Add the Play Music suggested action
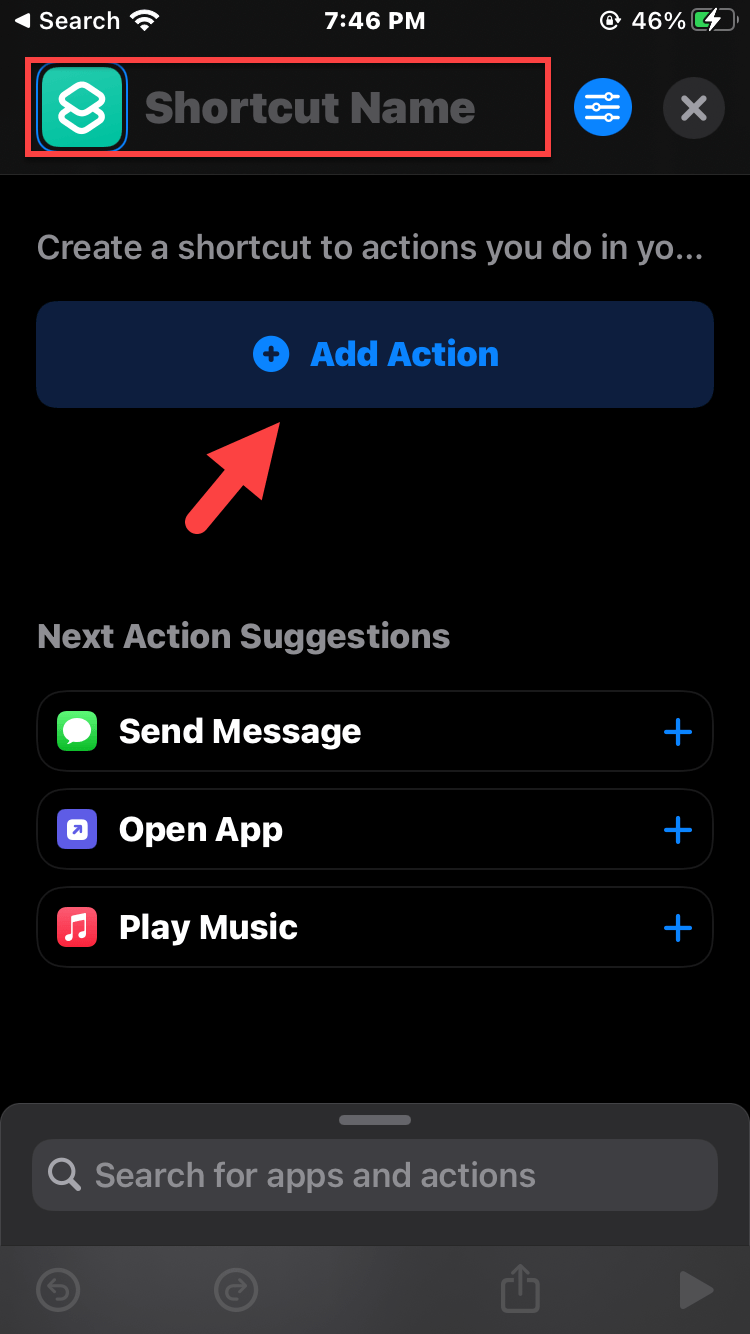 pos(677,928)
